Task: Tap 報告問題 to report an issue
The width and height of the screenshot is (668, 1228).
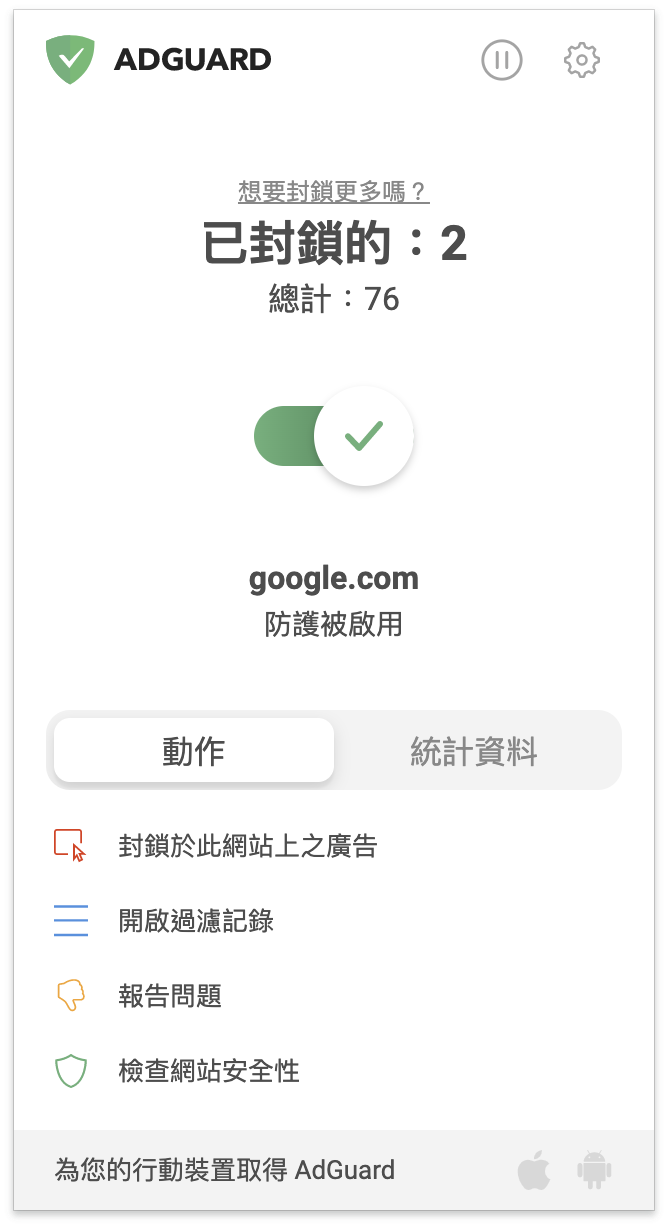Action: [x=170, y=996]
